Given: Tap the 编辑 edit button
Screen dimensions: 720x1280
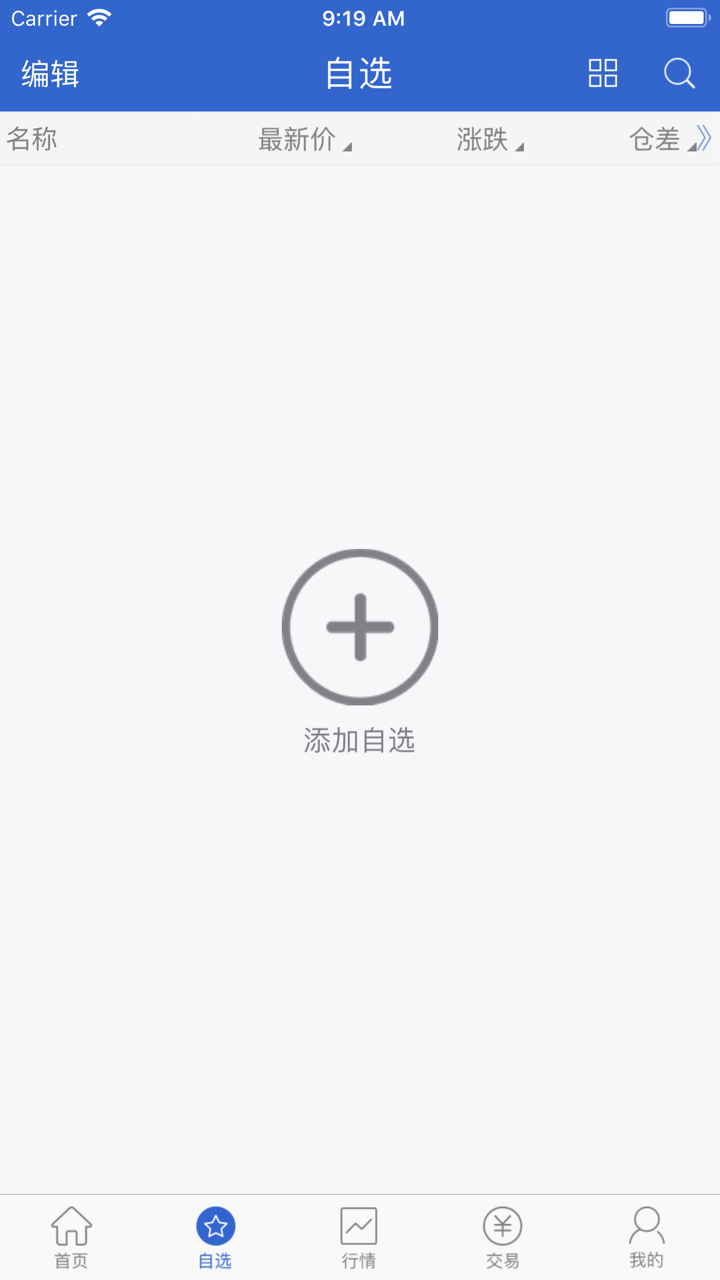Looking at the screenshot, I should click(46, 73).
